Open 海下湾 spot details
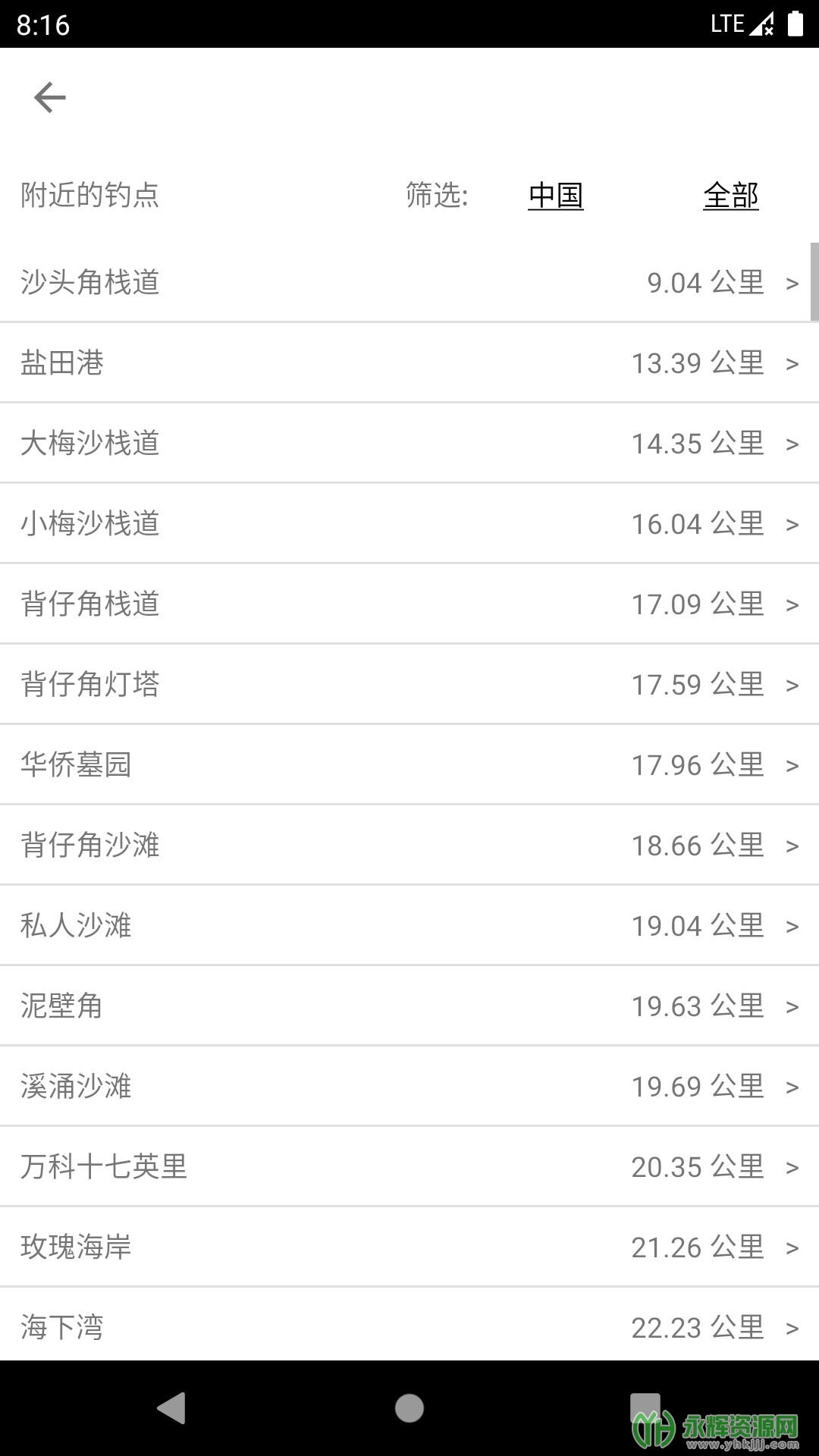 click(409, 1324)
